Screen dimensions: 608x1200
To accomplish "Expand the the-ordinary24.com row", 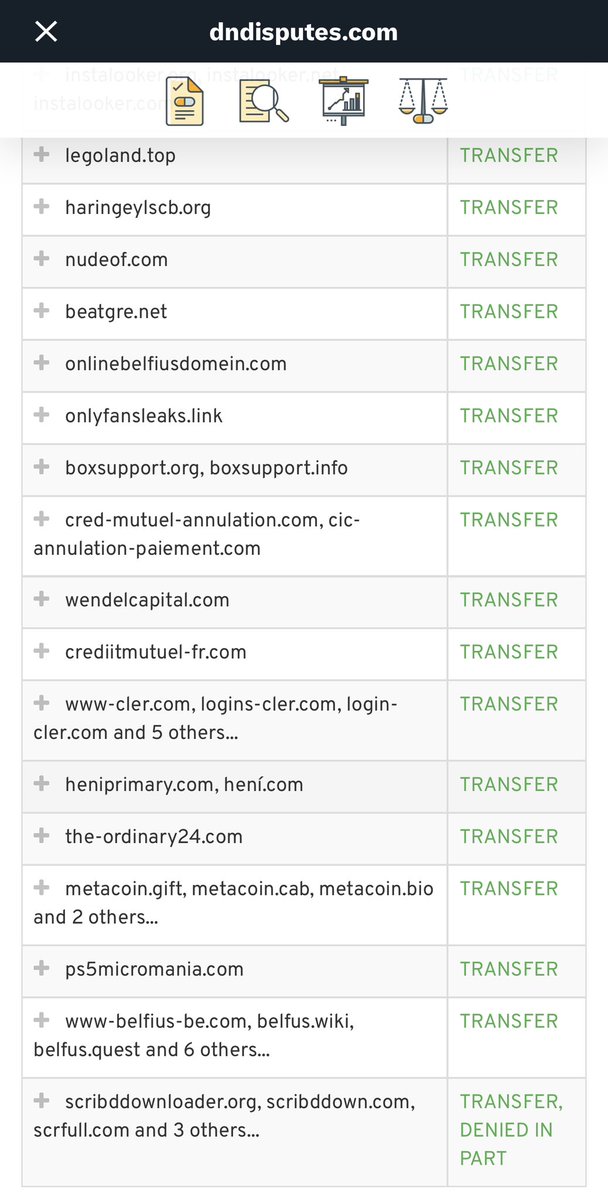I will [42, 836].
